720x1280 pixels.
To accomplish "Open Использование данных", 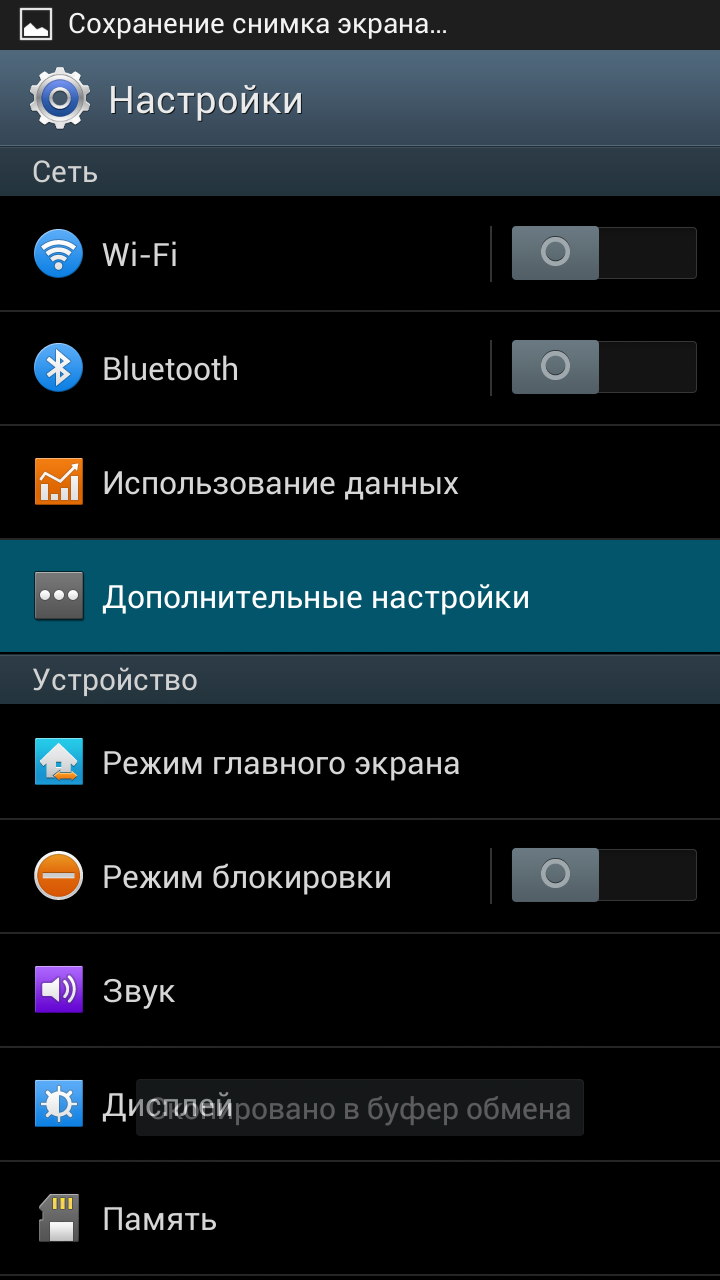I will 360,483.
